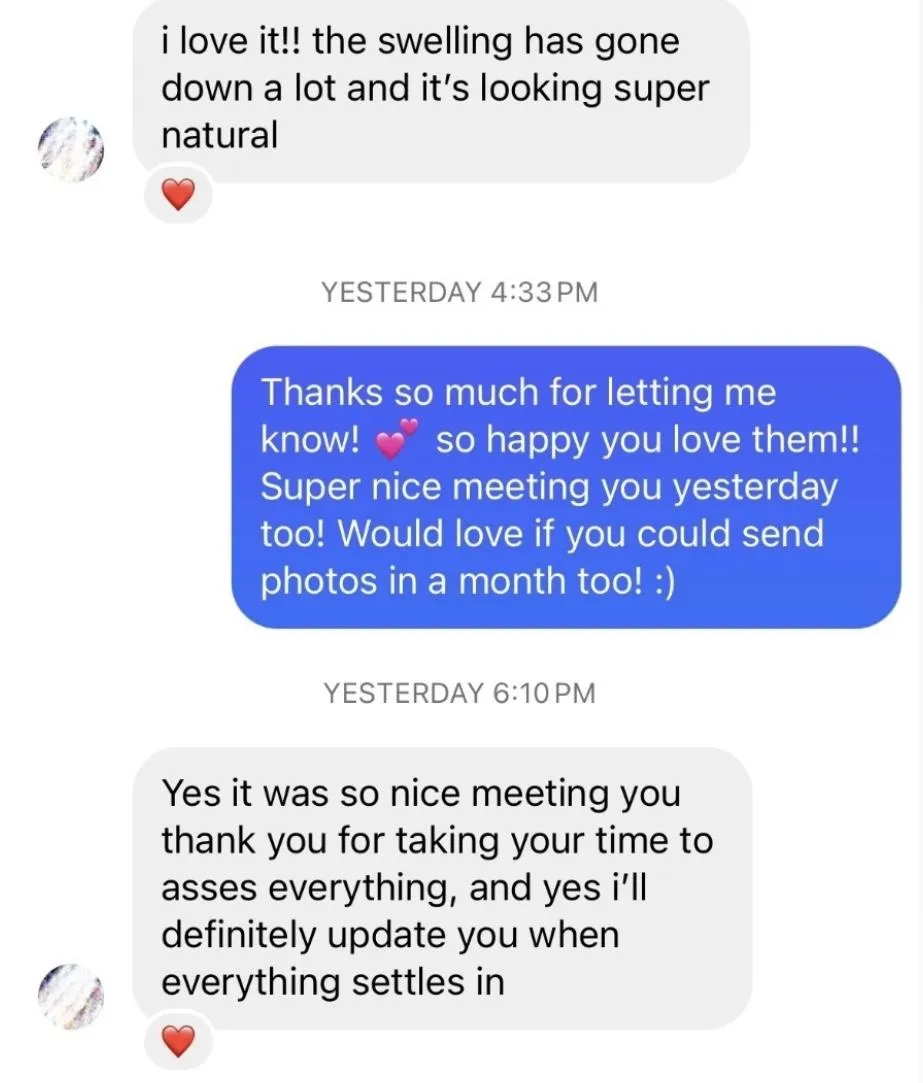View heart reaction under 'looking super natural' message
The width and height of the screenshot is (923, 1083).
pos(177,196)
